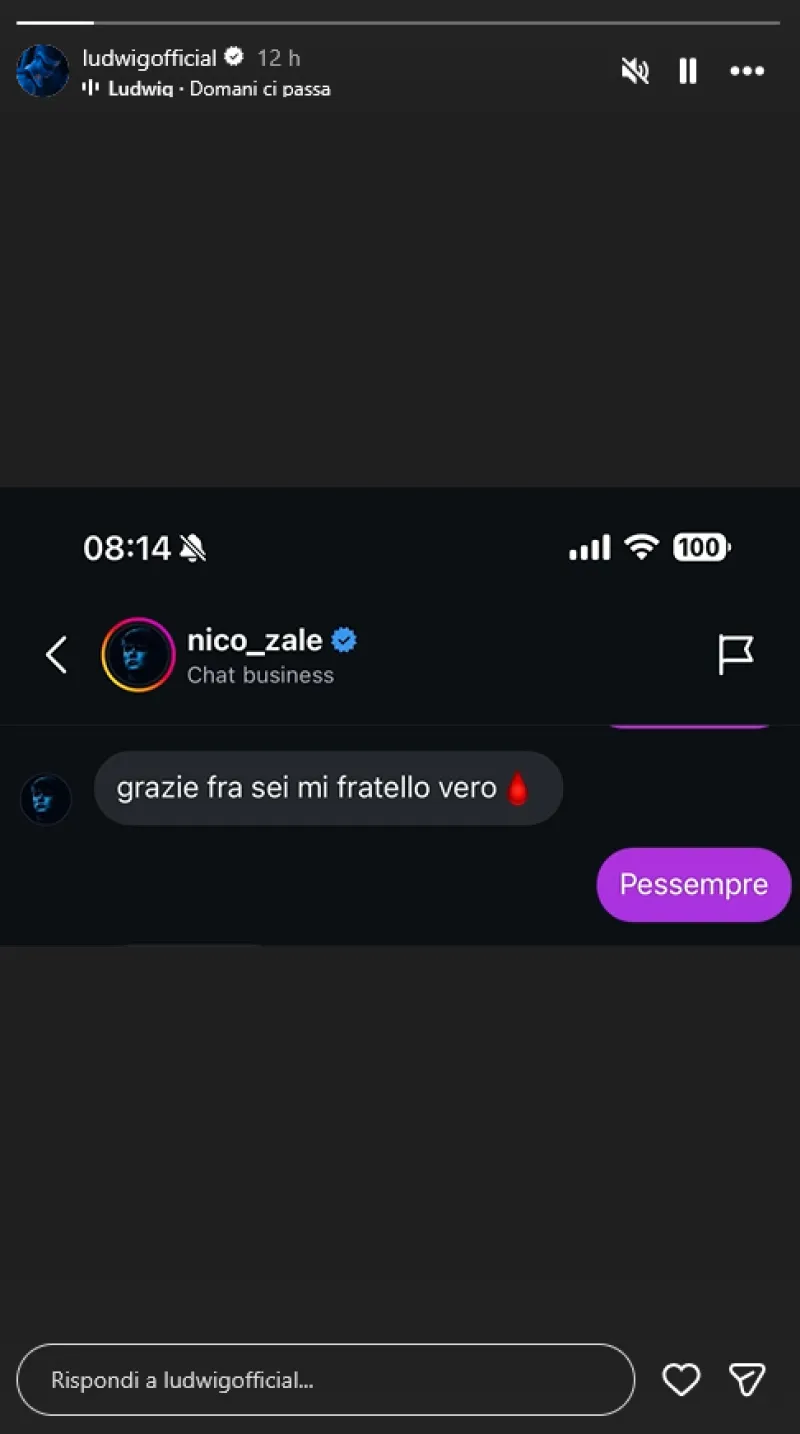
Task: Type a reply to ludwigofficial
Action: pyautogui.click(x=325, y=1380)
